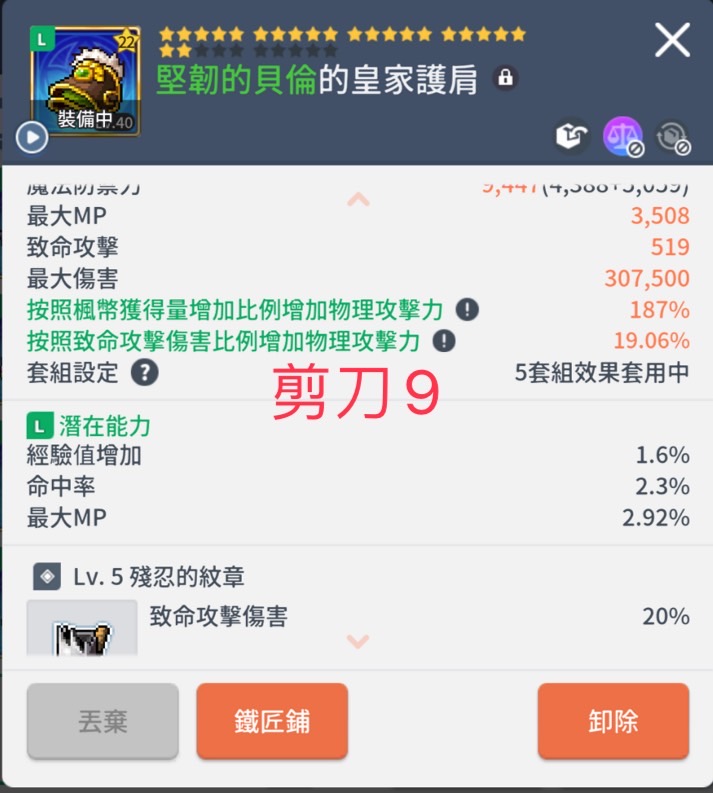Tap the 丟棄 discard button
Image resolution: width=713 pixels, height=793 pixels.
[102, 722]
